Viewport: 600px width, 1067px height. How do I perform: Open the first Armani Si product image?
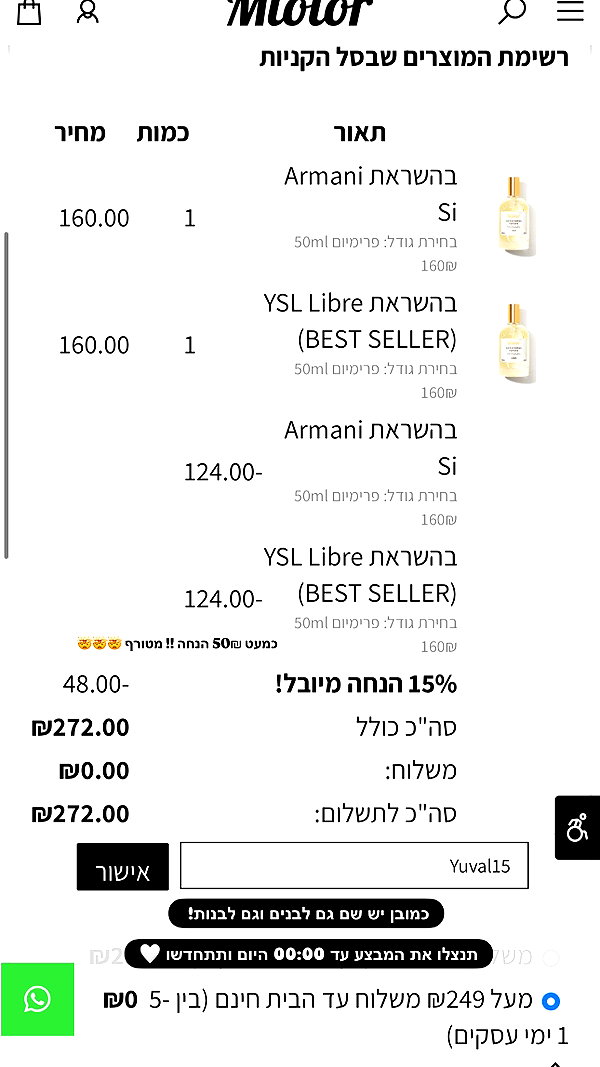pos(514,216)
